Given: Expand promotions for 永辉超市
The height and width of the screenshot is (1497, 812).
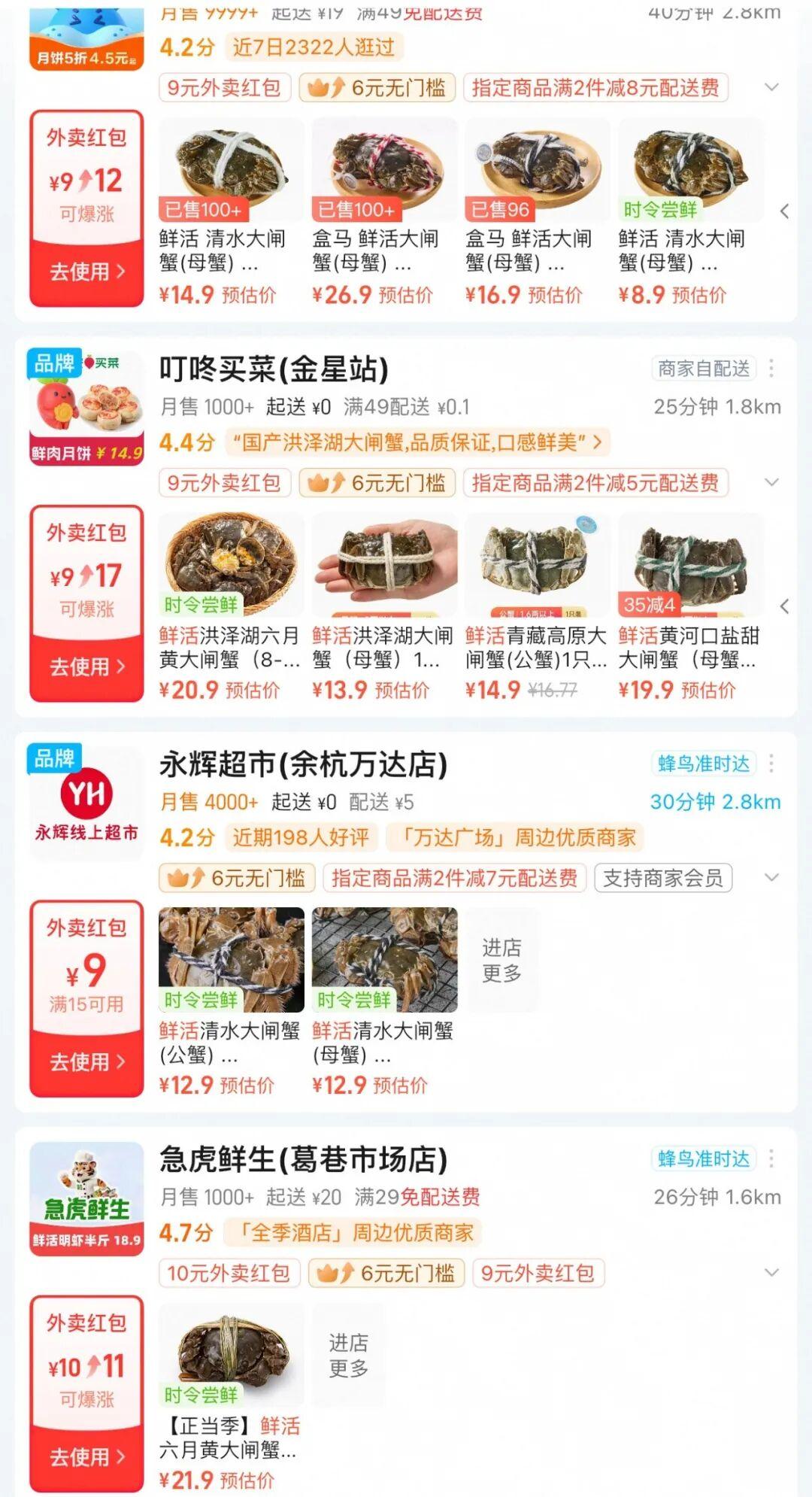Looking at the screenshot, I should pyautogui.click(x=771, y=877).
